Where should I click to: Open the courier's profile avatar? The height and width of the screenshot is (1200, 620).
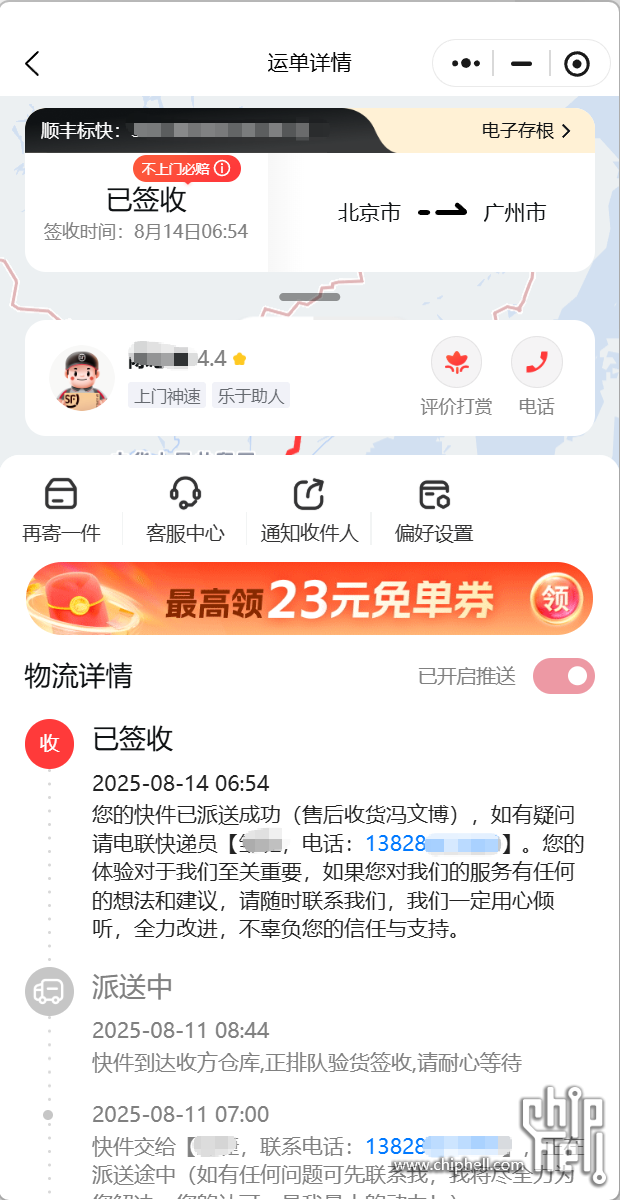tap(81, 378)
